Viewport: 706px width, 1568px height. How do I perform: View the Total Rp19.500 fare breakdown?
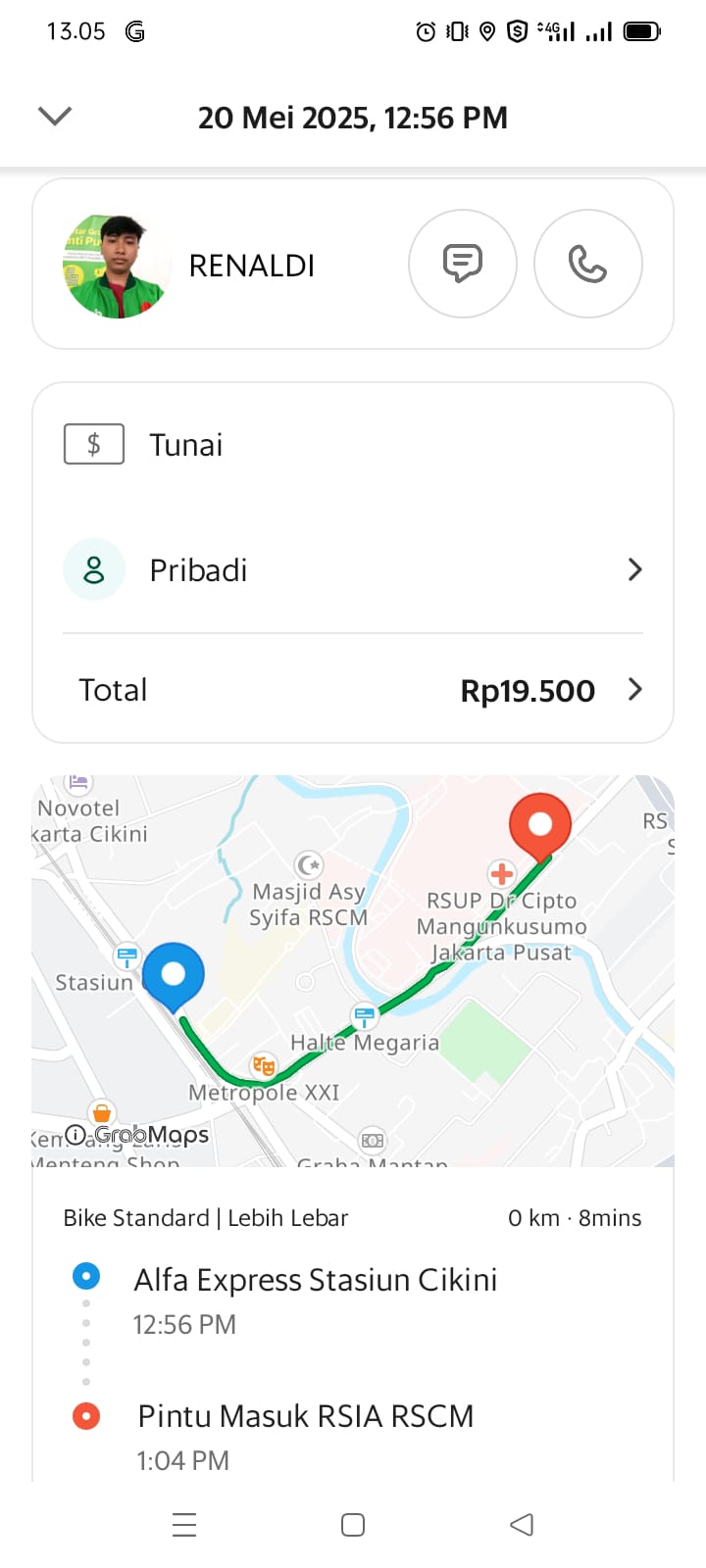pyautogui.click(x=353, y=691)
